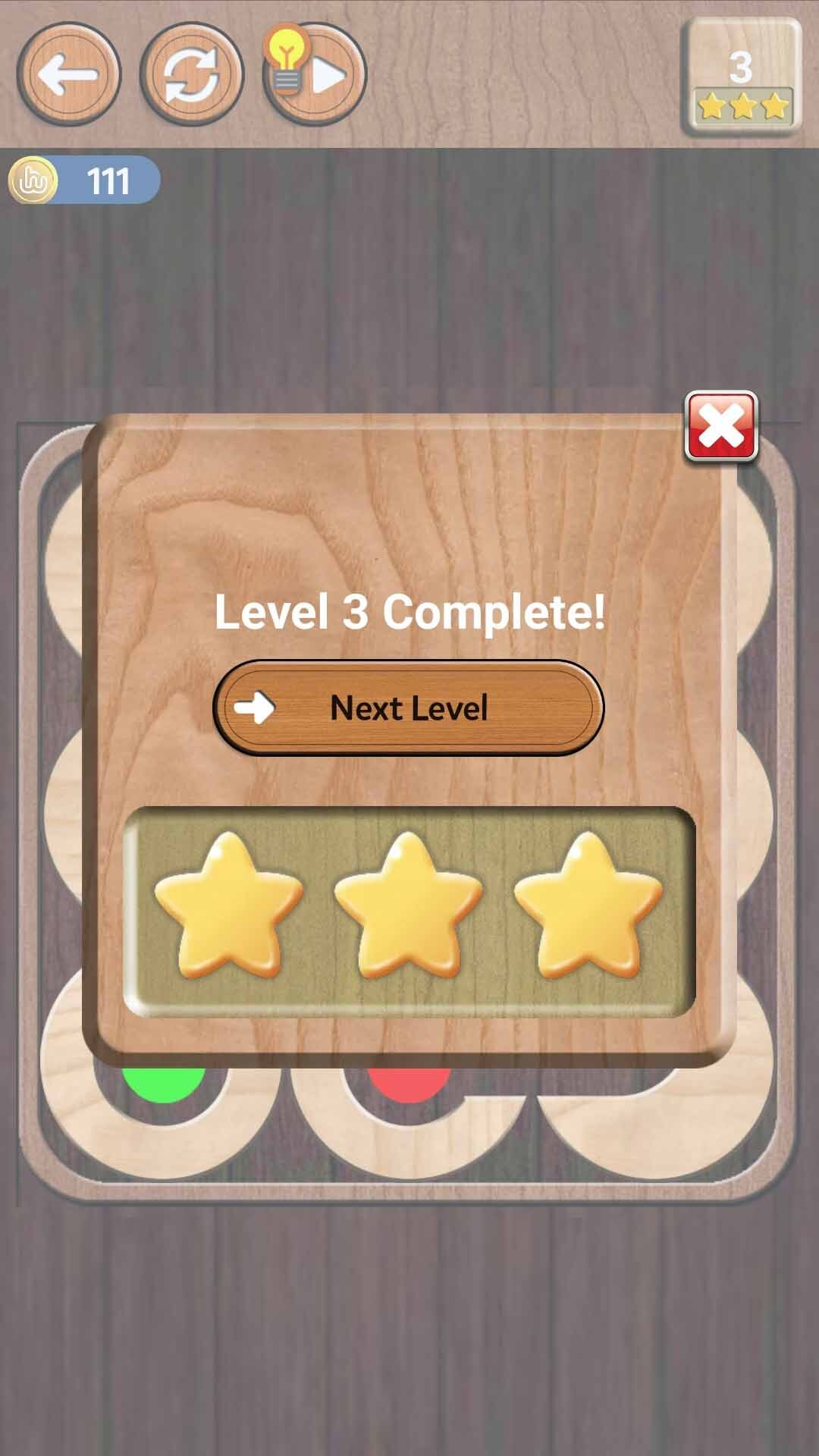Close the Level 3 Complete dialog
The width and height of the screenshot is (819, 1456).
(x=720, y=427)
